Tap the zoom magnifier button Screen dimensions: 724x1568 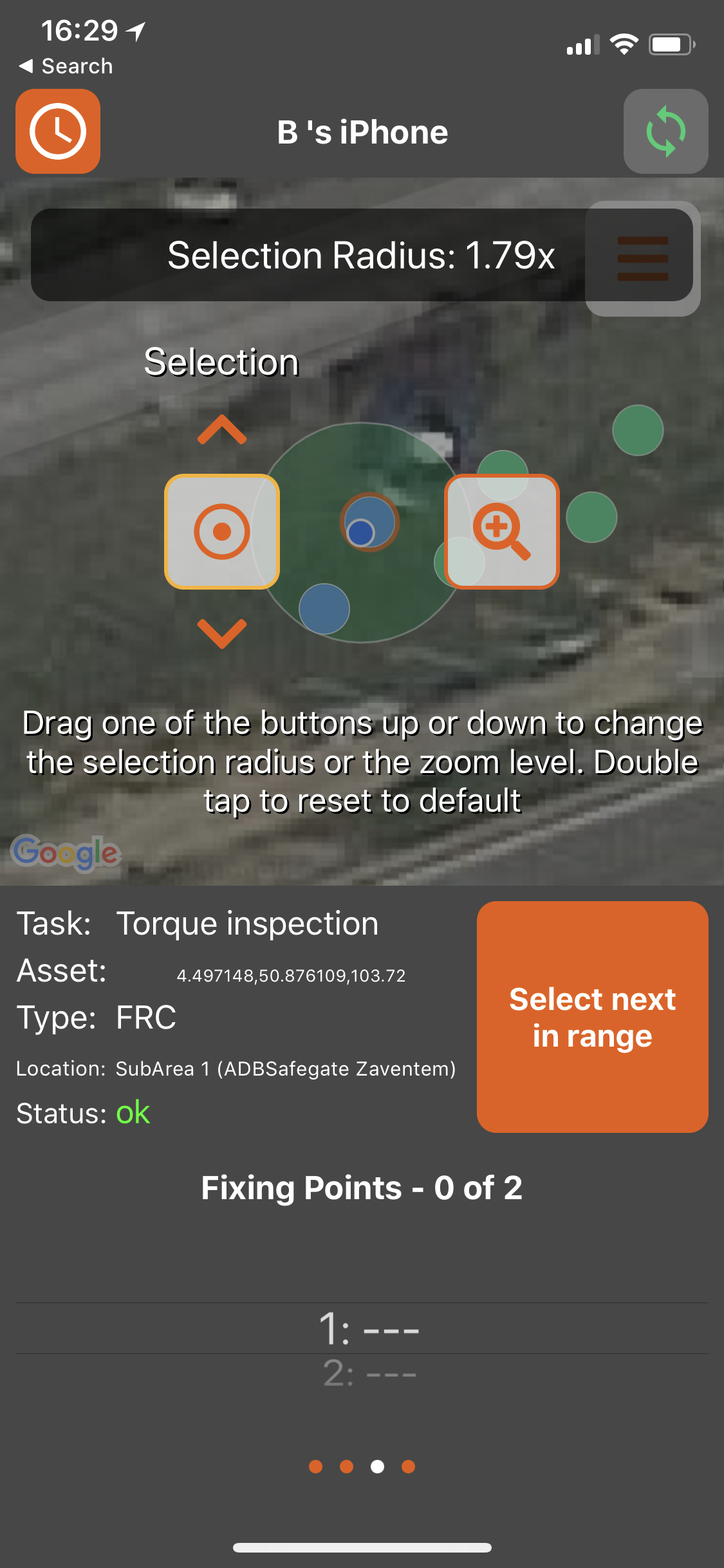(x=501, y=532)
